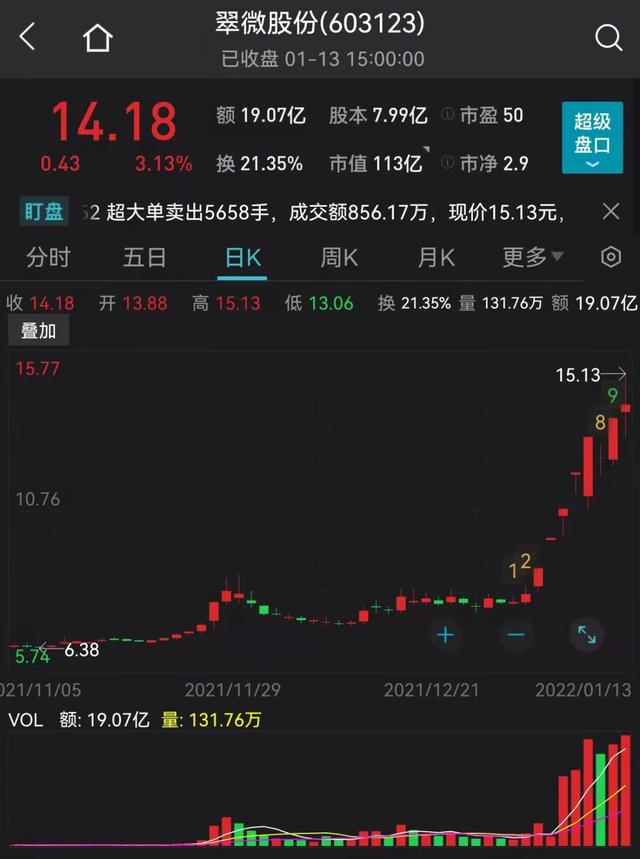This screenshot has height=859, width=640.
Task: Search stocks with the magnifier icon
Action: [x=608, y=38]
